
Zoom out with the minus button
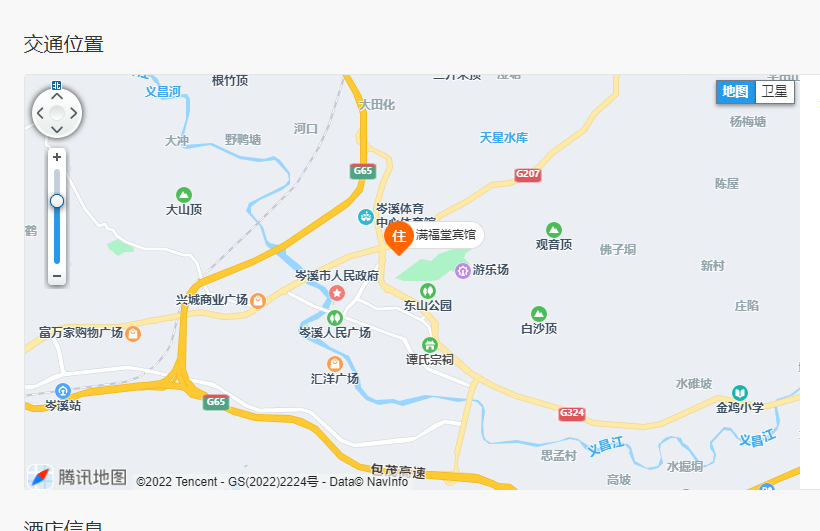pyautogui.click(x=57, y=275)
